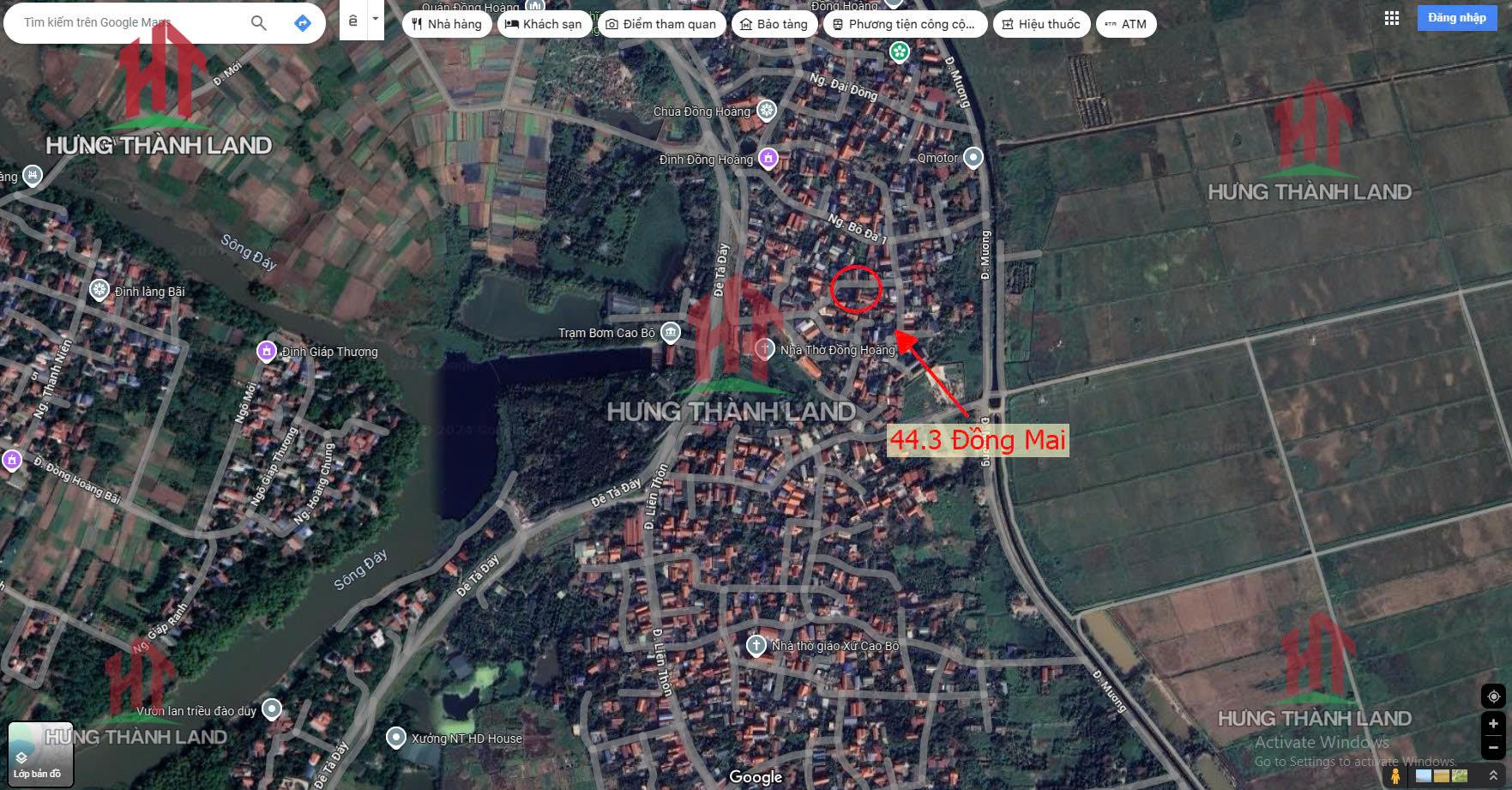Open the Nhà Thờ Đồng Hoàng place marker
The width and height of the screenshot is (1512, 790).
(x=765, y=348)
